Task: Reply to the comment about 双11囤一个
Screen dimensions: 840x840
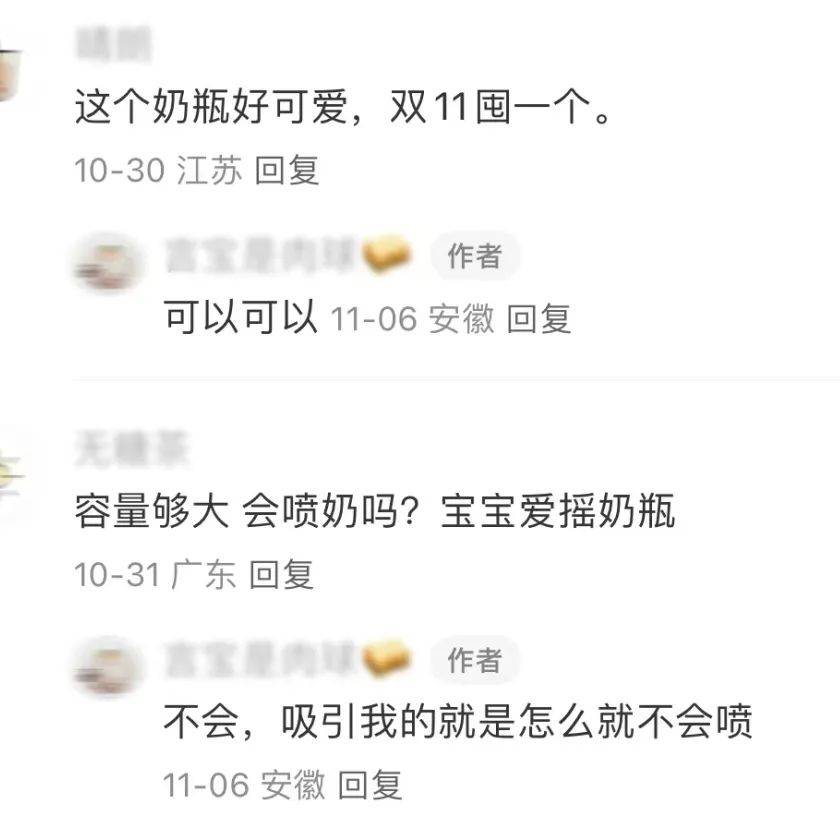Action: 287,170
